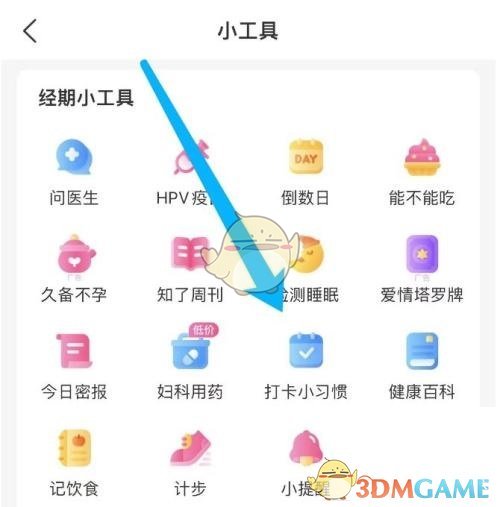Open 知了周刊 weekly magazine
This screenshot has height=507, width=500.
[x=189, y=269]
